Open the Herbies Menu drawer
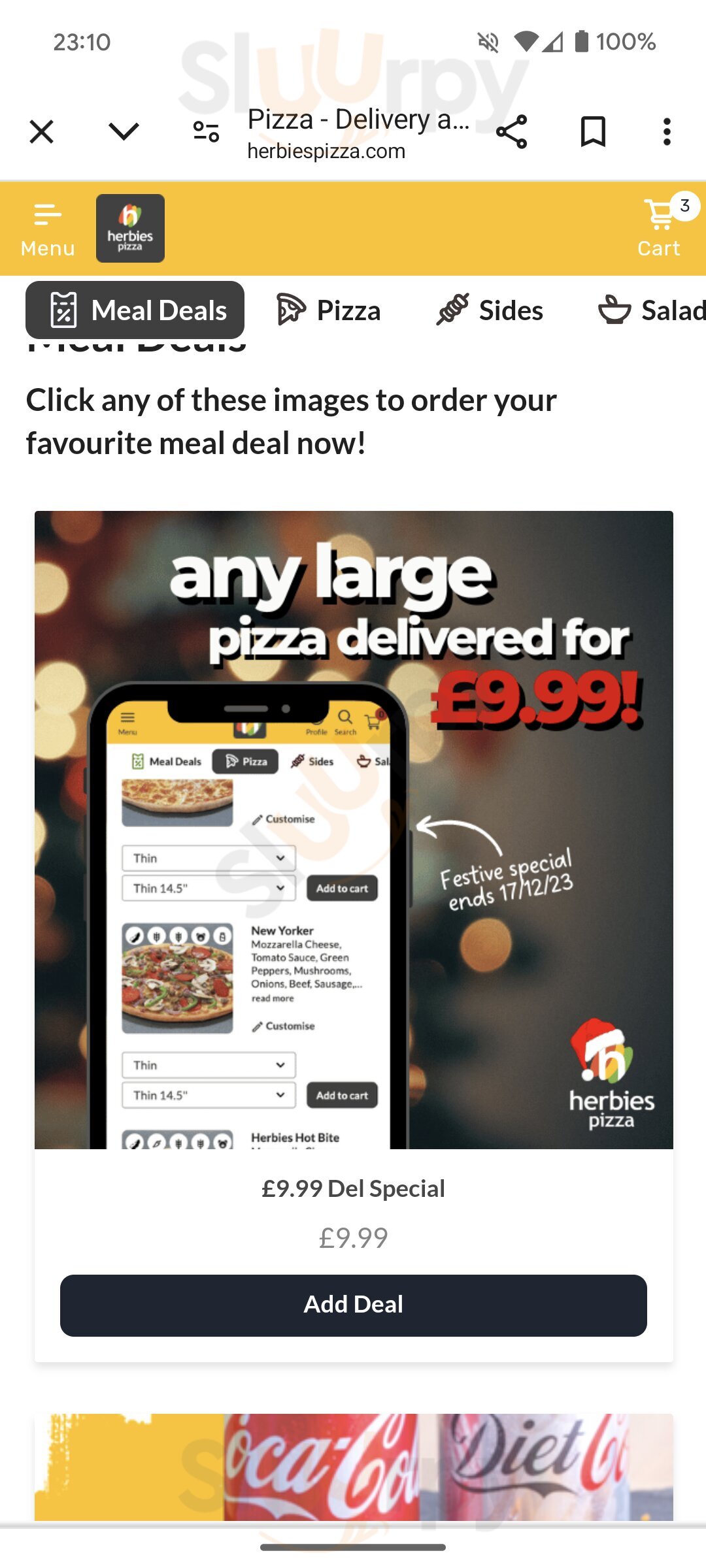 tap(48, 229)
